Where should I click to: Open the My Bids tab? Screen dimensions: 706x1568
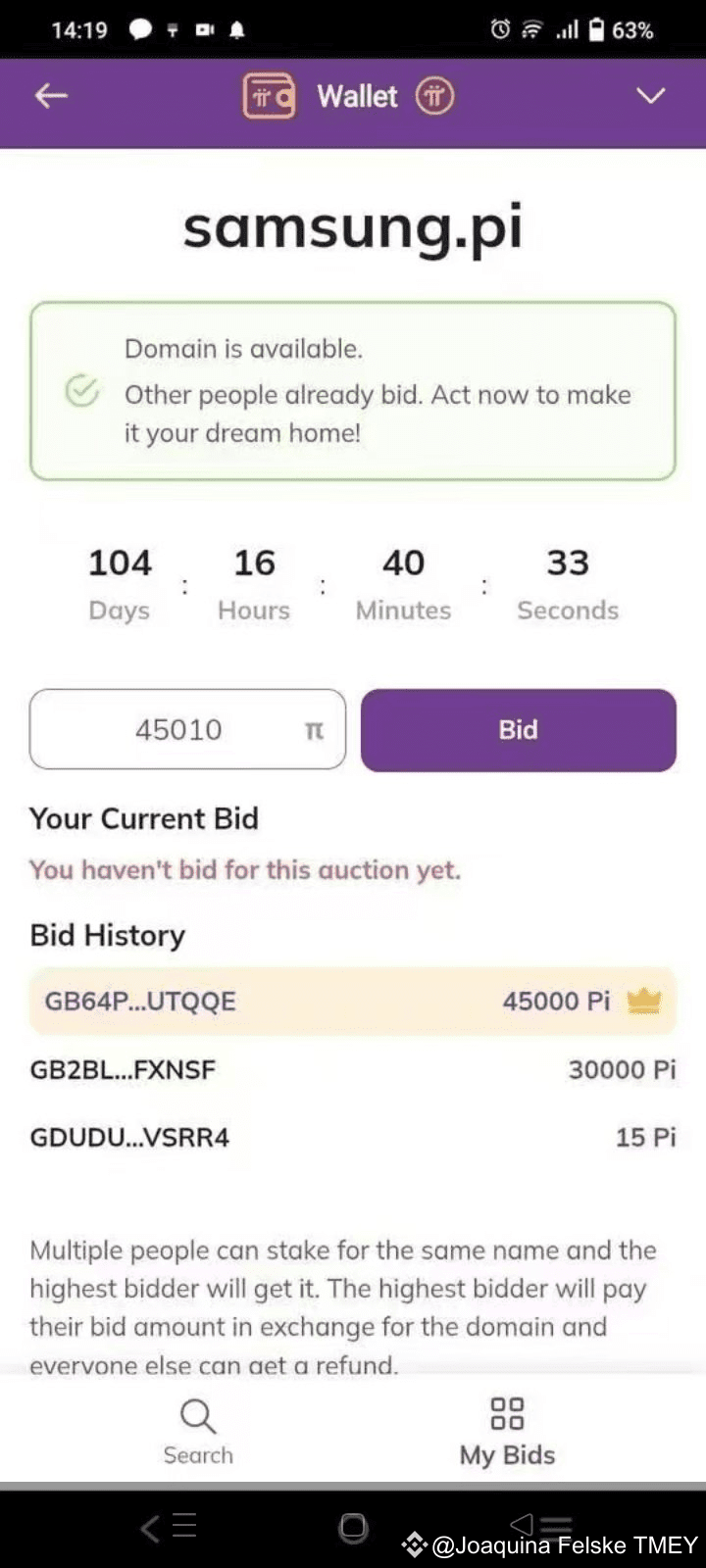point(507,1432)
